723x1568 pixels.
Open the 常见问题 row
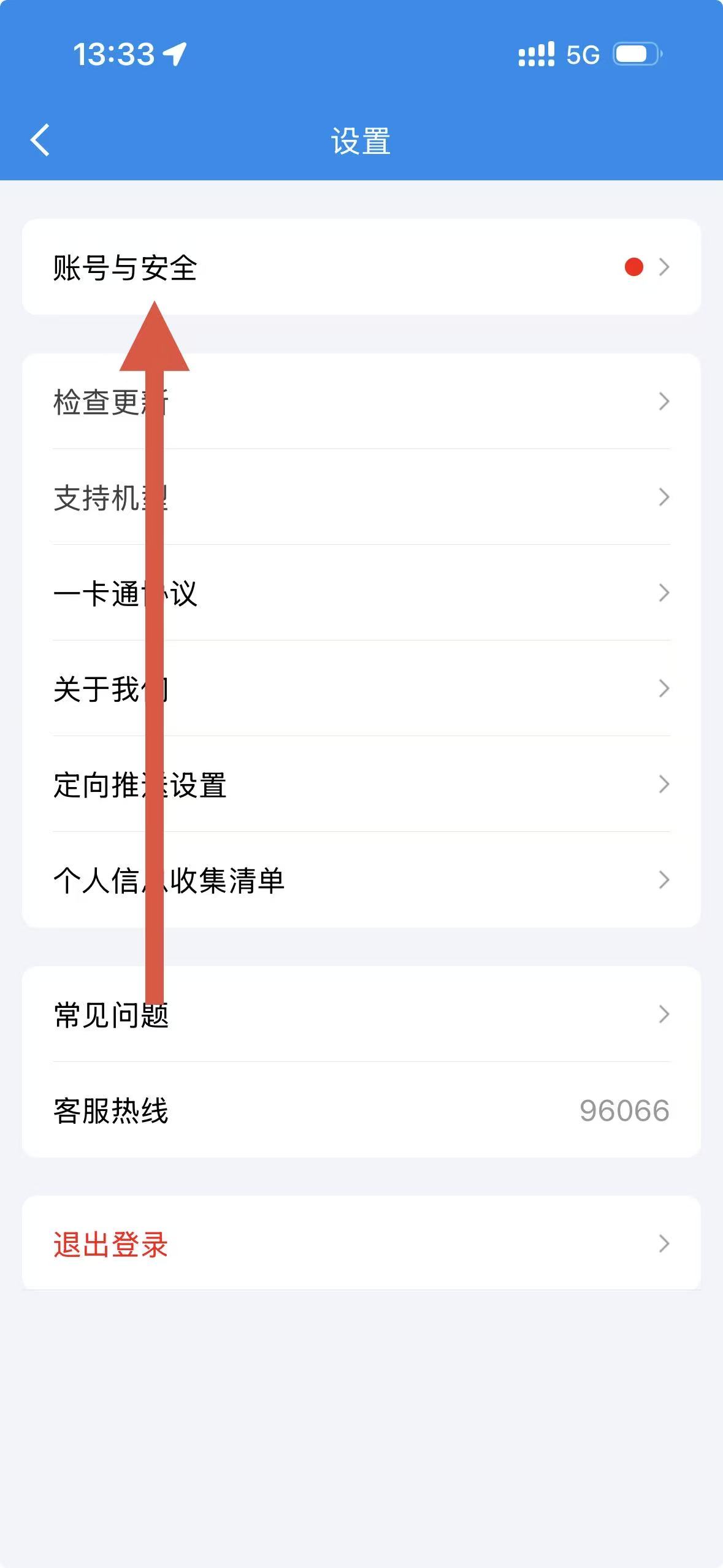pyautogui.click(x=361, y=1014)
